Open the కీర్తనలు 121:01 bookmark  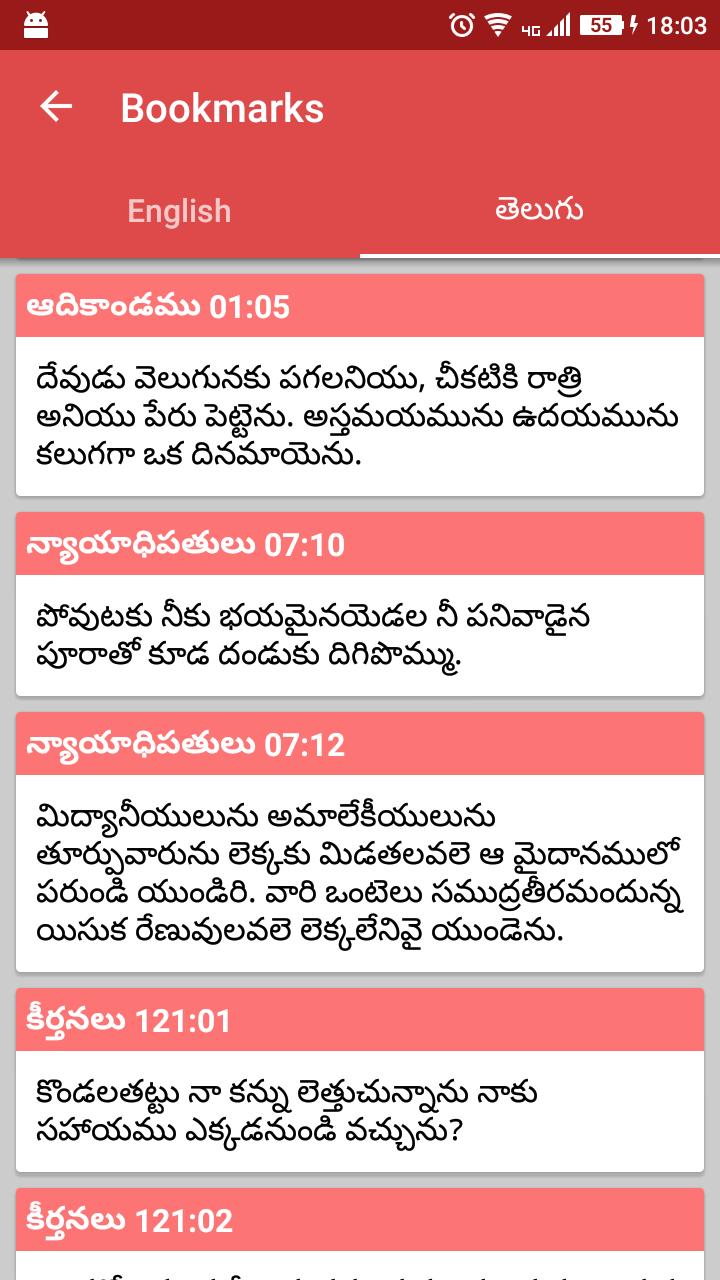point(360,1080)
